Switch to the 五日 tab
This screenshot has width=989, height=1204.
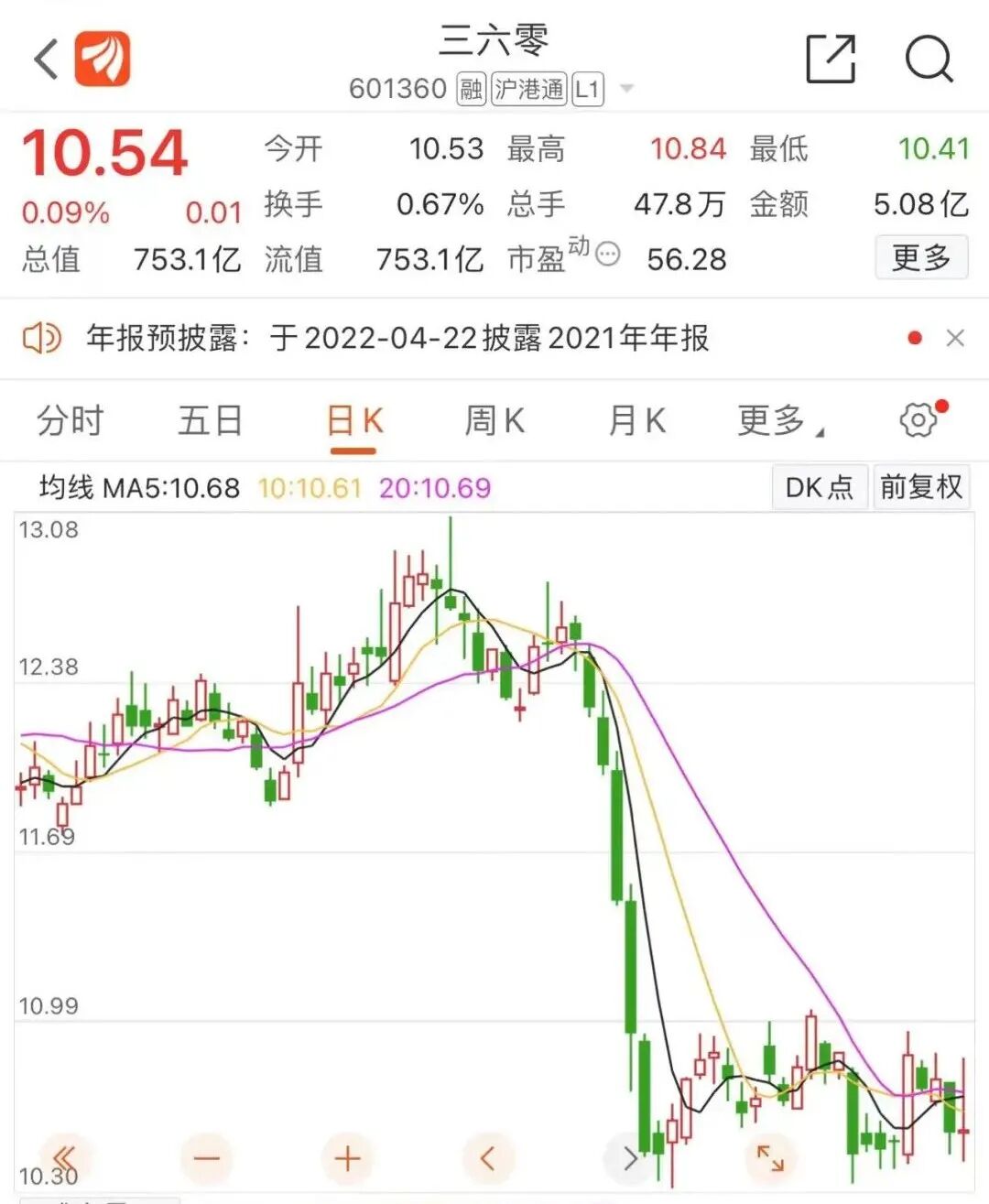(x=211, y=421)
